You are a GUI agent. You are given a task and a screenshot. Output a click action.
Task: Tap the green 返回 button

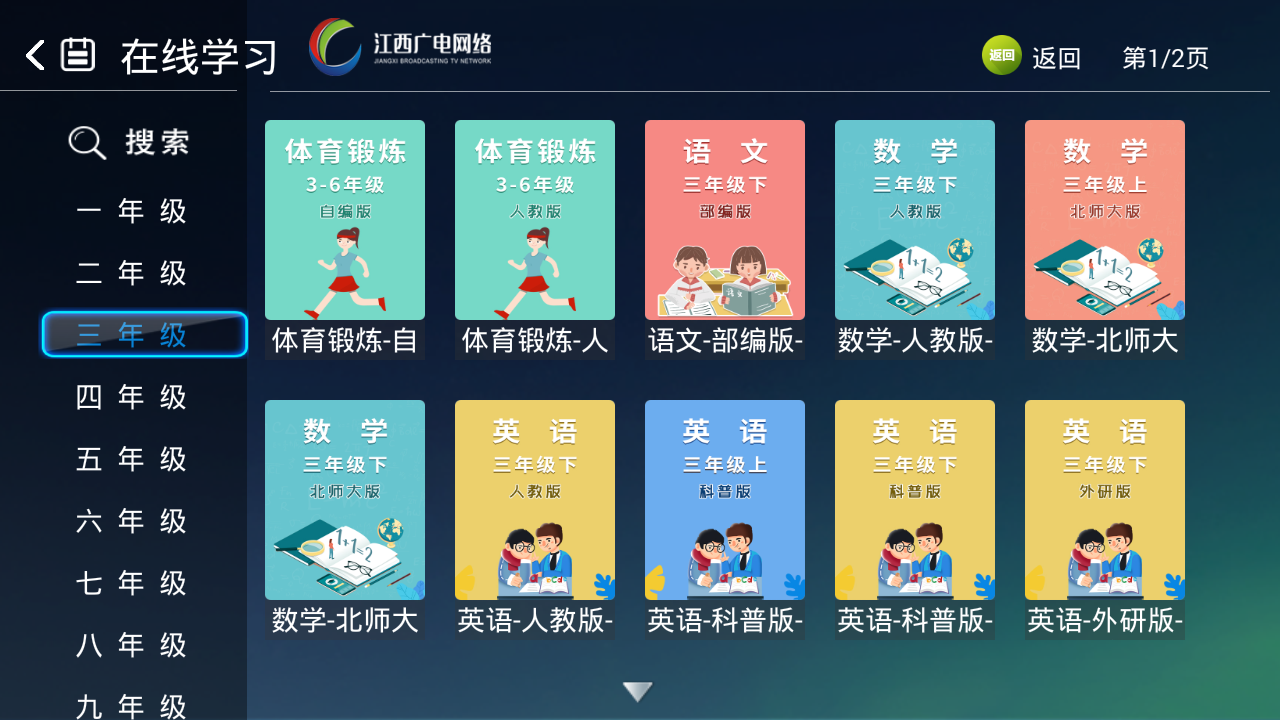click(x=1002, y=56)
